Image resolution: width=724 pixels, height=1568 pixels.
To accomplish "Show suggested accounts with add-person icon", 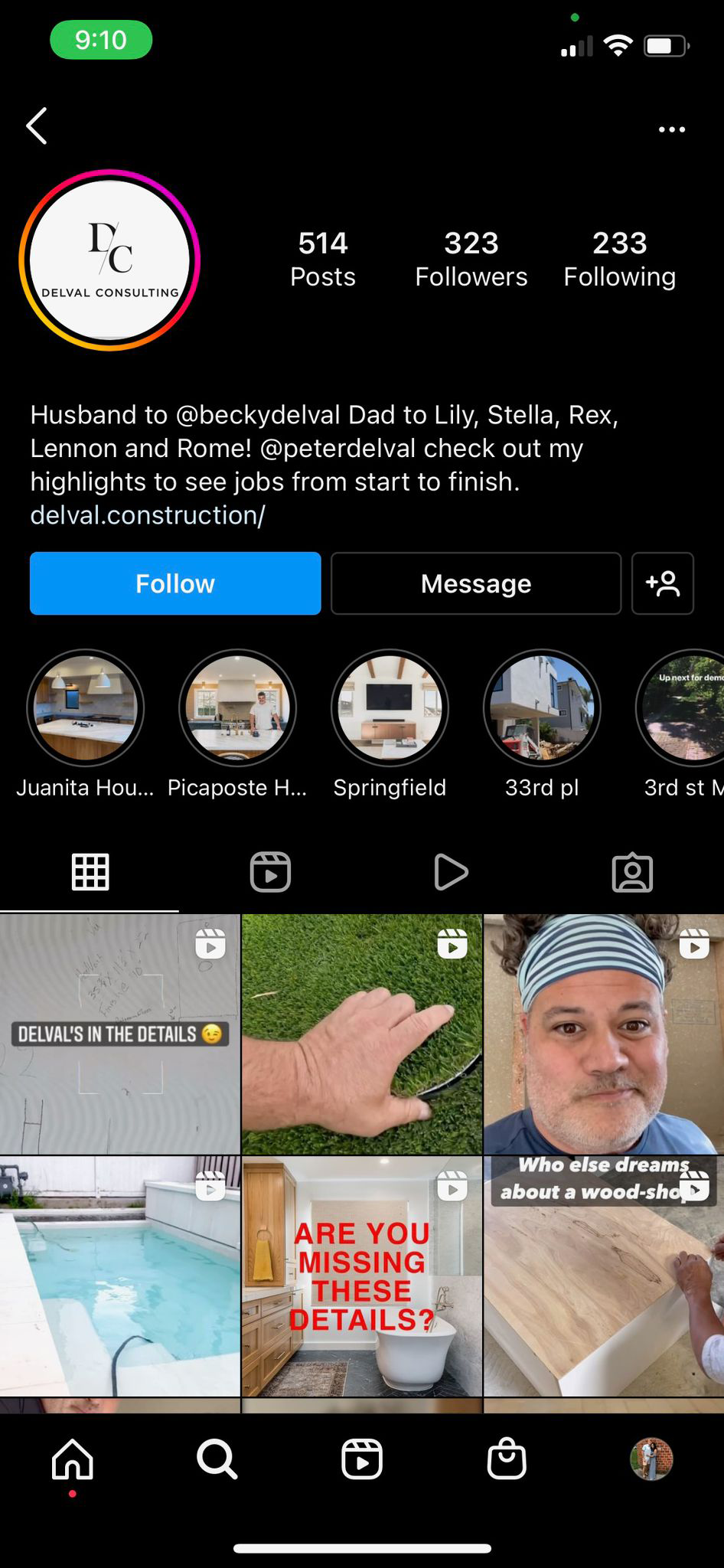I will point(662,583).
